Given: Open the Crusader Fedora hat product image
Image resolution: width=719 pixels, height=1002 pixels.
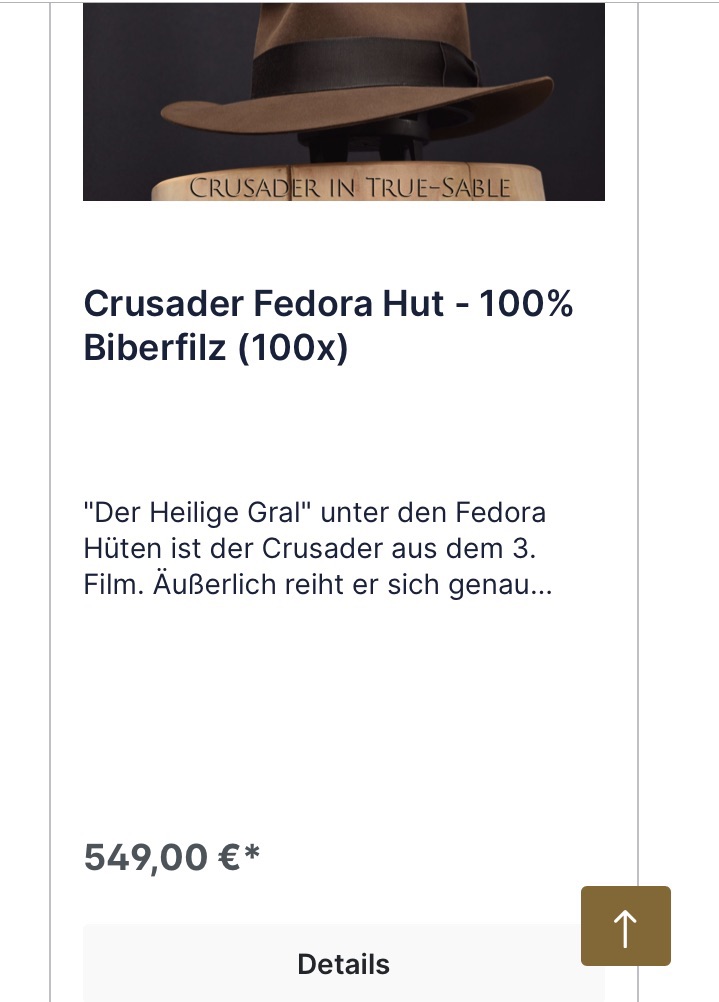Looking at the screenshot, I should pos(343,100).
